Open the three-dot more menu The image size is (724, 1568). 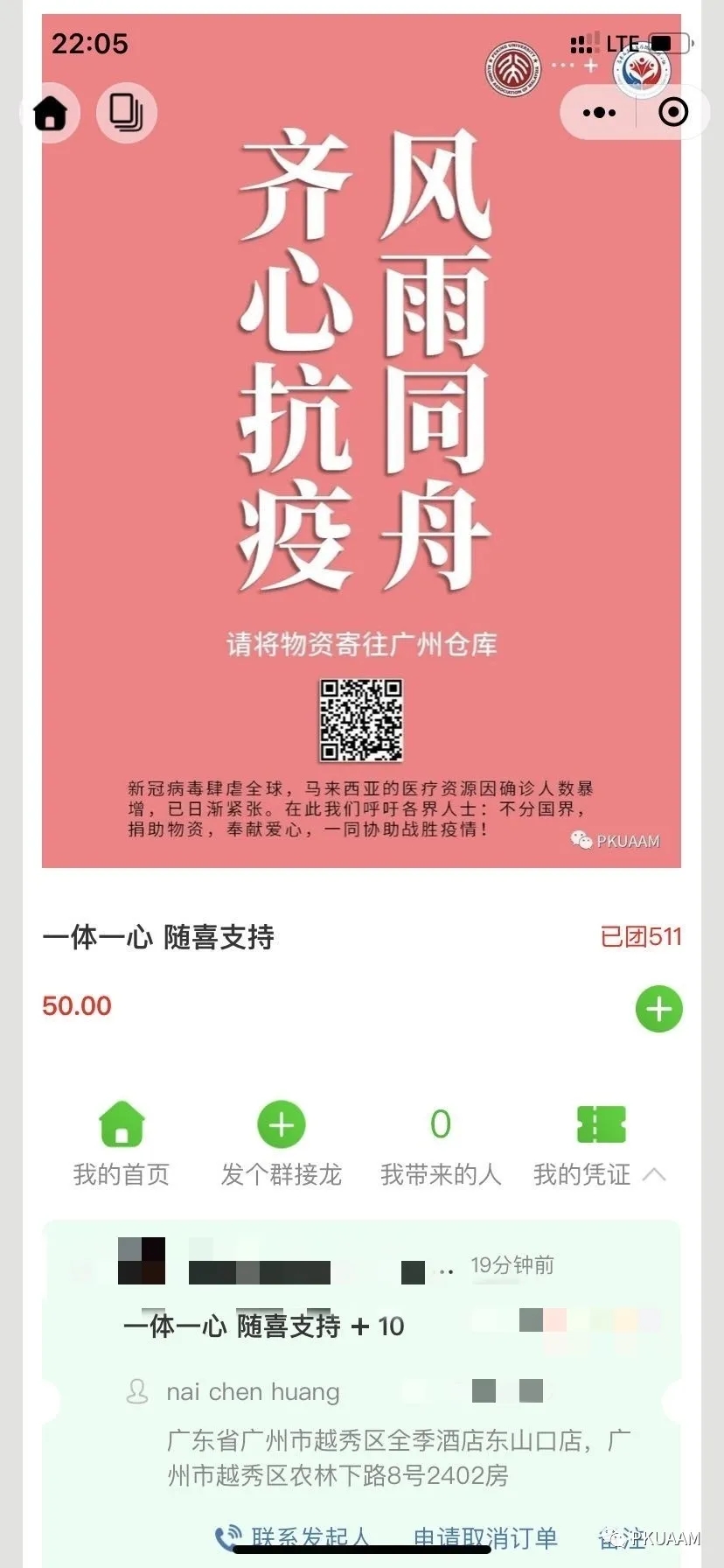point(599,112)
